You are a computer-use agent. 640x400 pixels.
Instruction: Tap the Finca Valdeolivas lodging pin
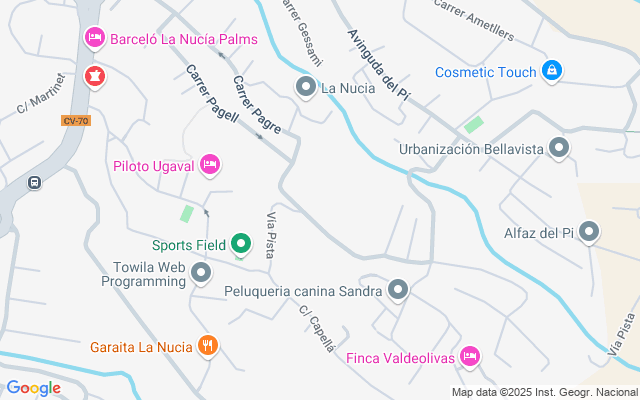471,357
